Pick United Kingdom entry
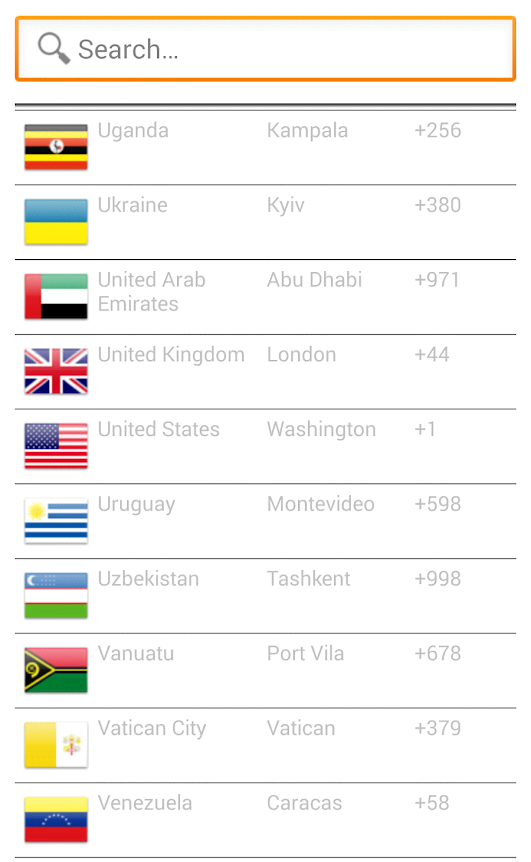 coord(265,372)
